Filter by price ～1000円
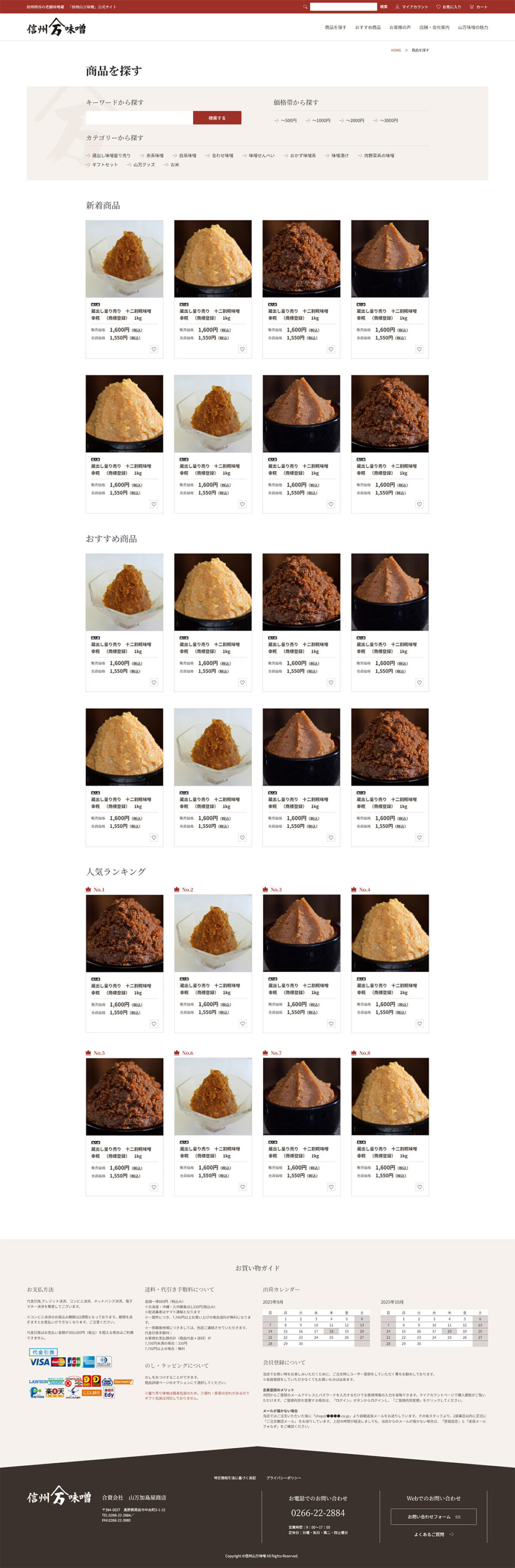515x1568 pixels. (318, 121)
